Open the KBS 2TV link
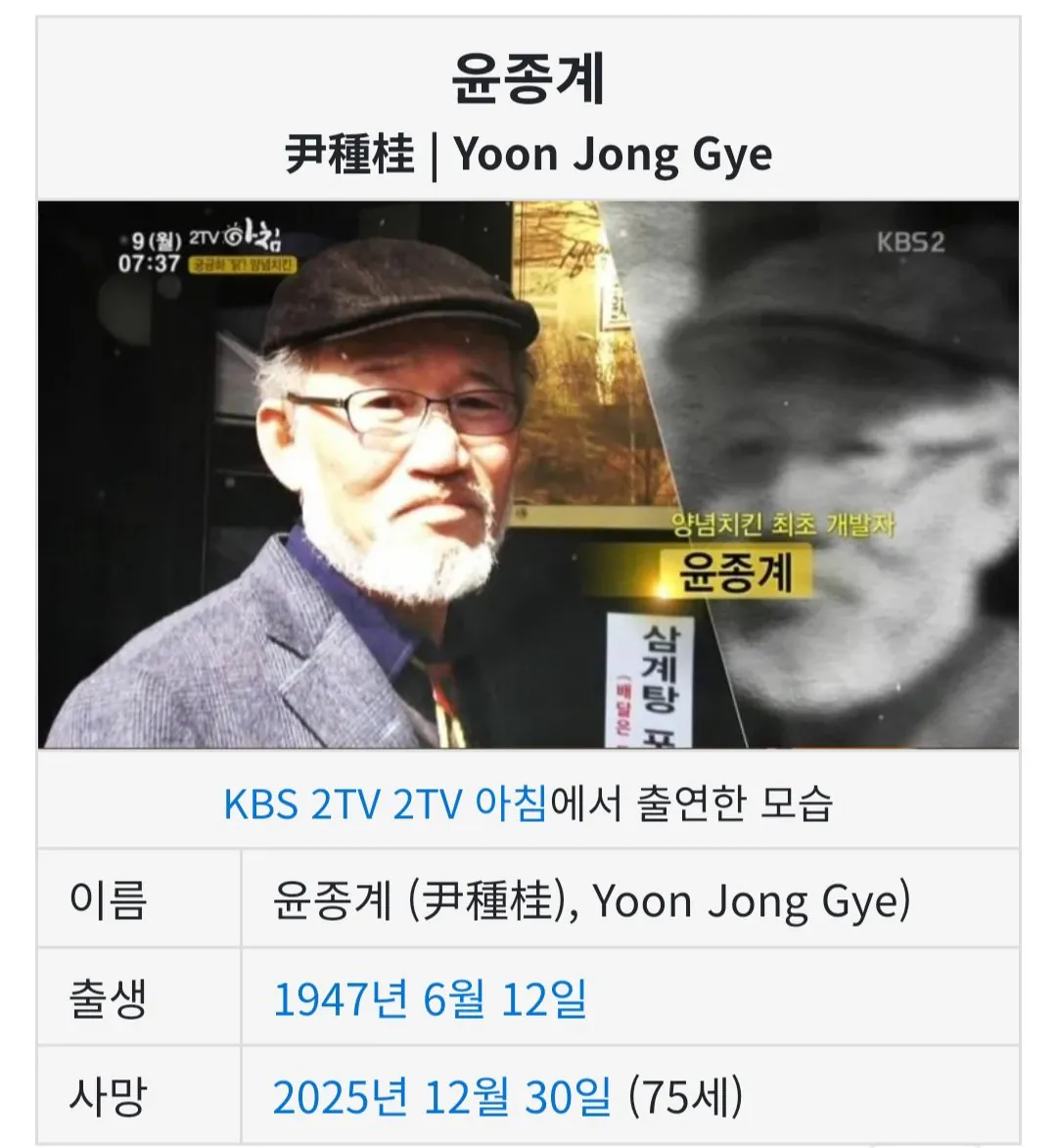The image size is (1057, 1148). point(303,804)
